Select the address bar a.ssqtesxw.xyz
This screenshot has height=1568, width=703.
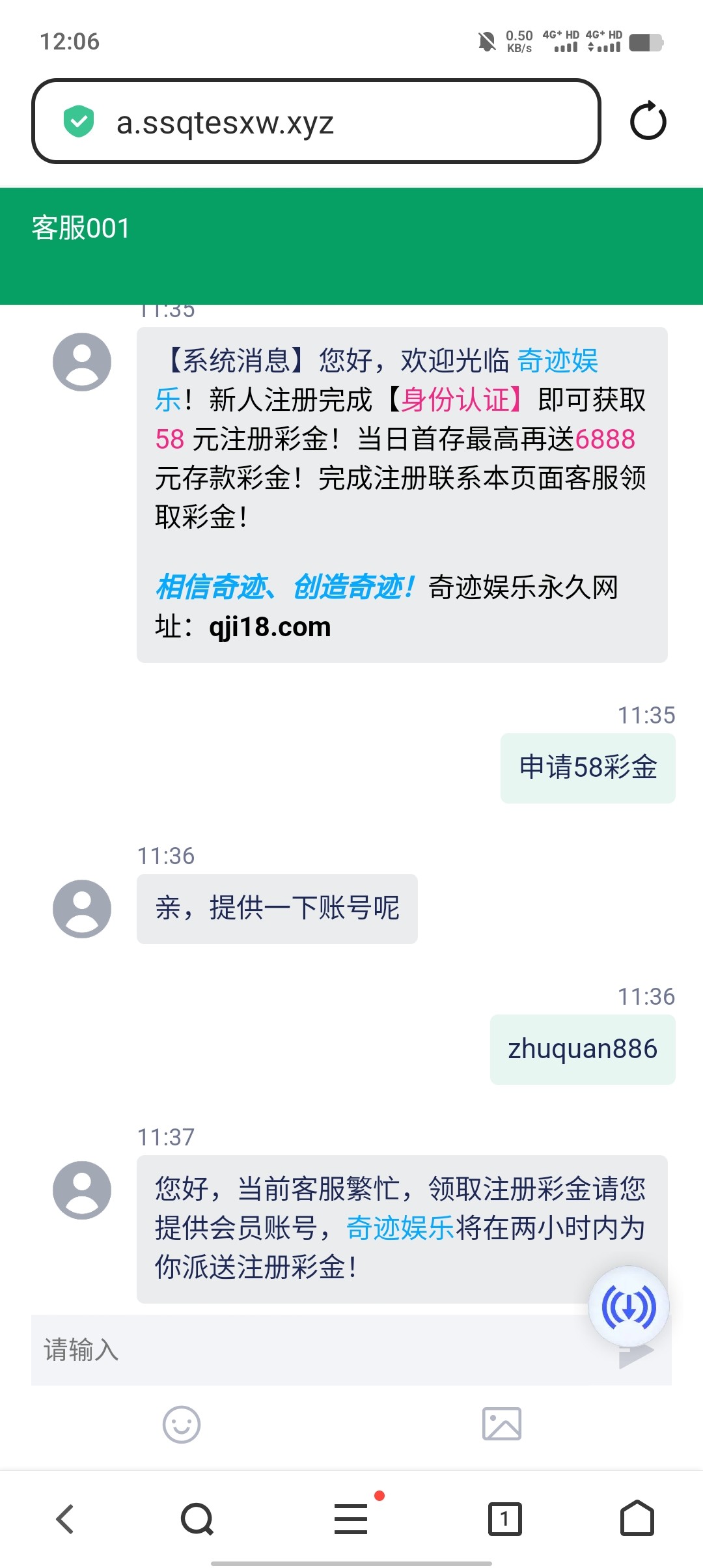pyautogui.click(x=225, y=122)
